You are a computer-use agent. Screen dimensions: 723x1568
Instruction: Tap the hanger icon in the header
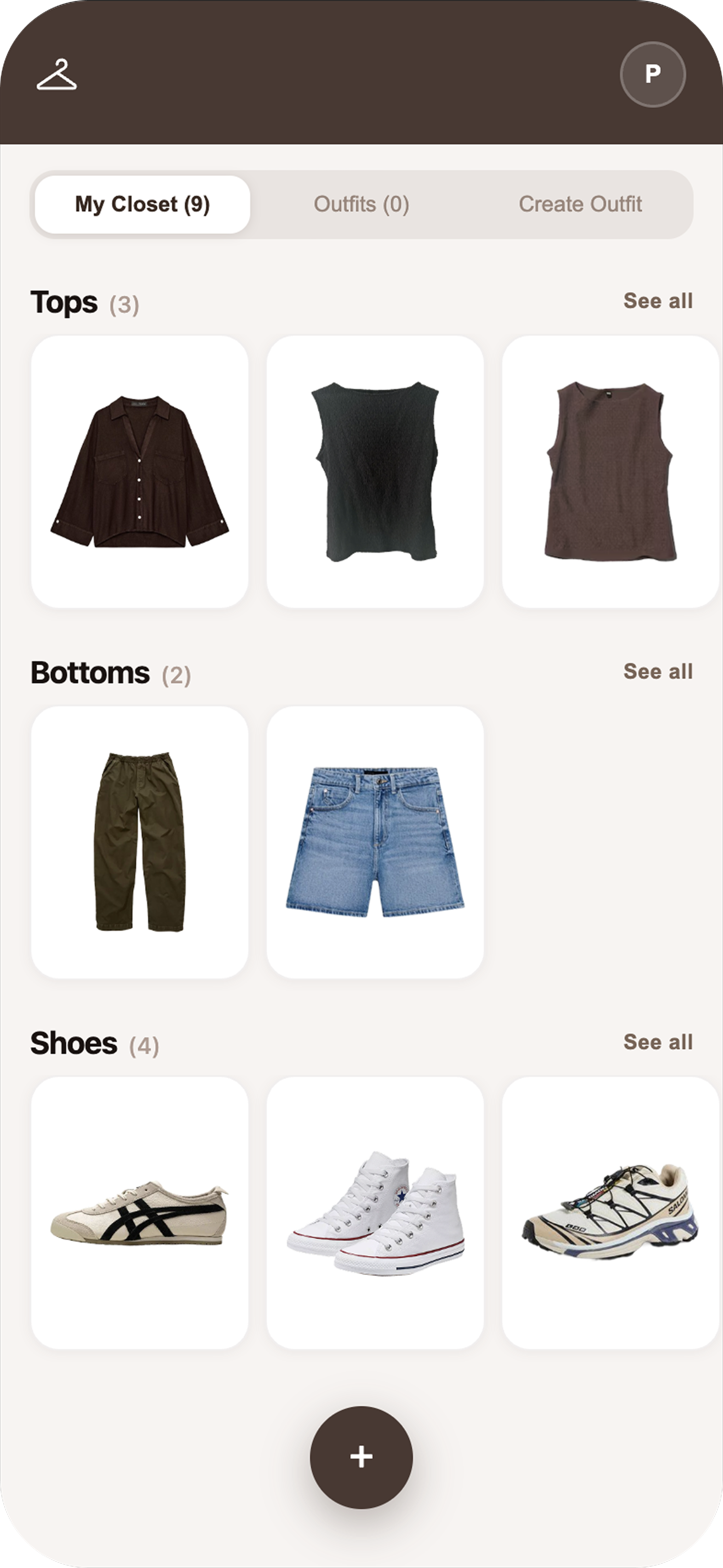(57, 75)
